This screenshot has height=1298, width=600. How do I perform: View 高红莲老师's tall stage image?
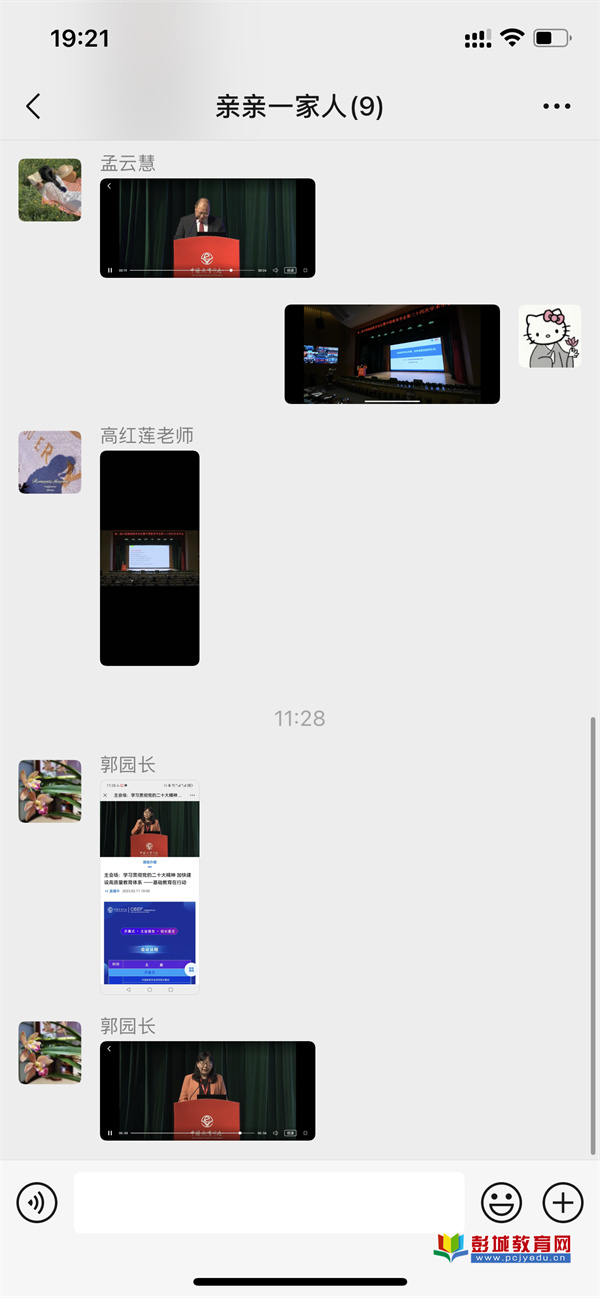click(150, 558)
